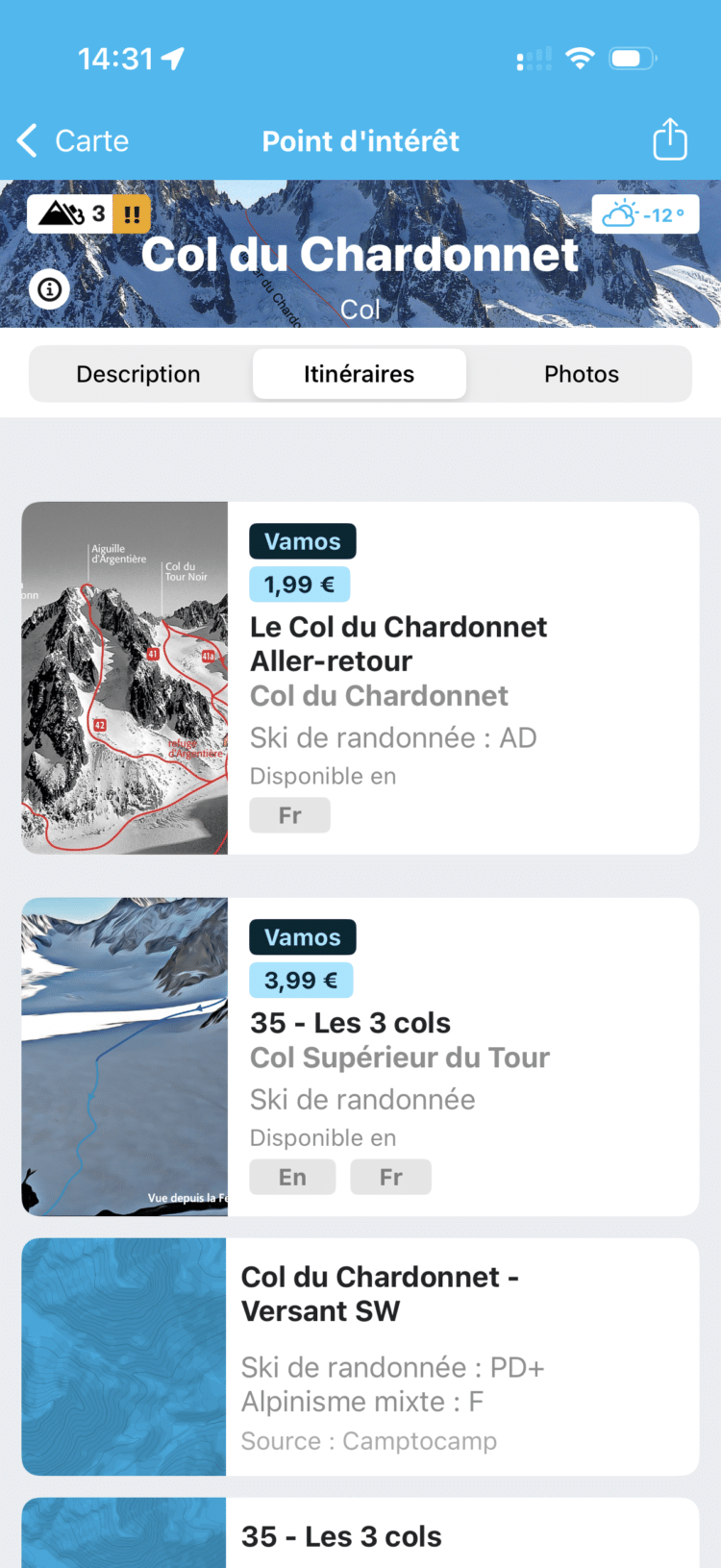Go back to Carte
This screenshot has height=1568, width=721.
(73, 140)
